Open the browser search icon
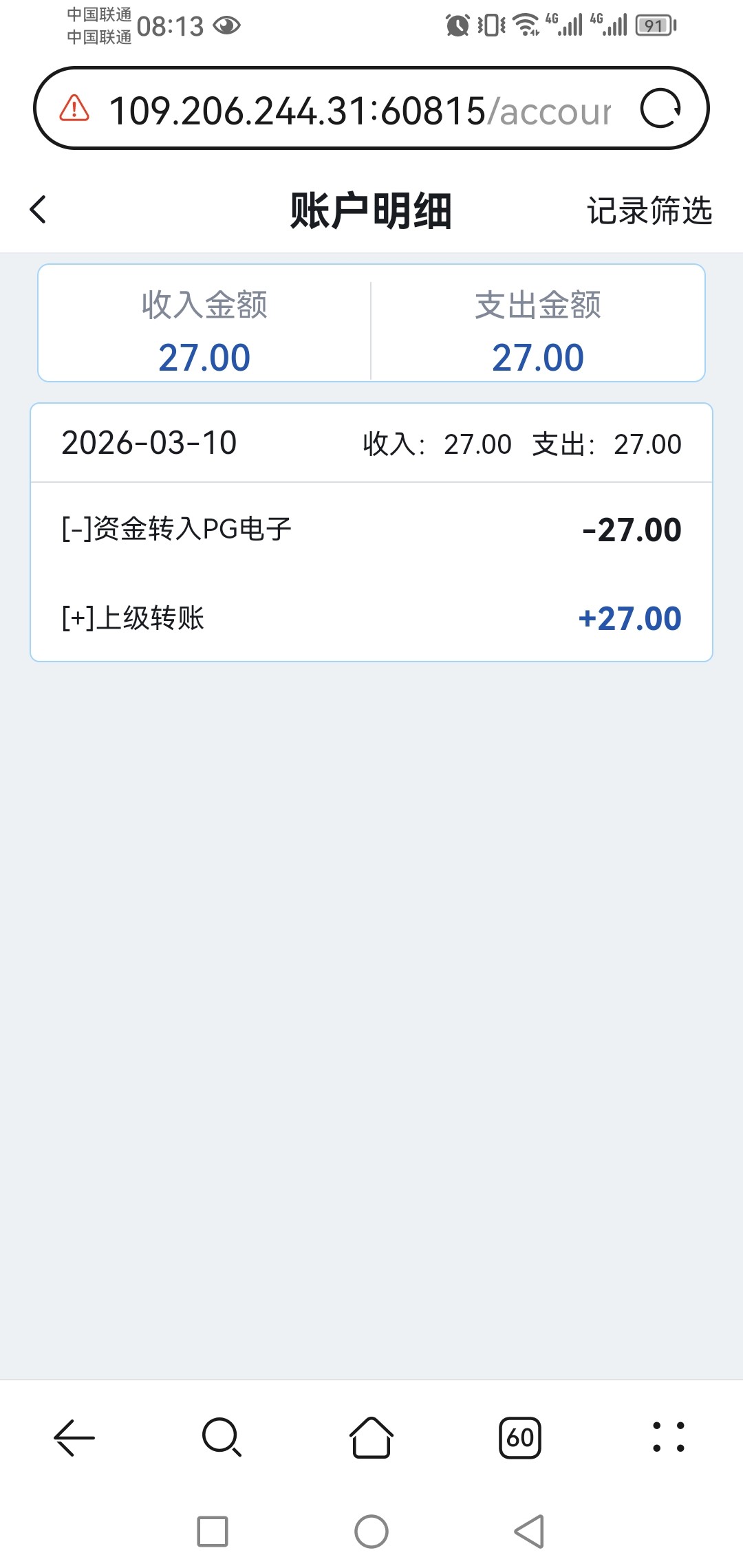Screen dimensions: 743x1568 222,1437
